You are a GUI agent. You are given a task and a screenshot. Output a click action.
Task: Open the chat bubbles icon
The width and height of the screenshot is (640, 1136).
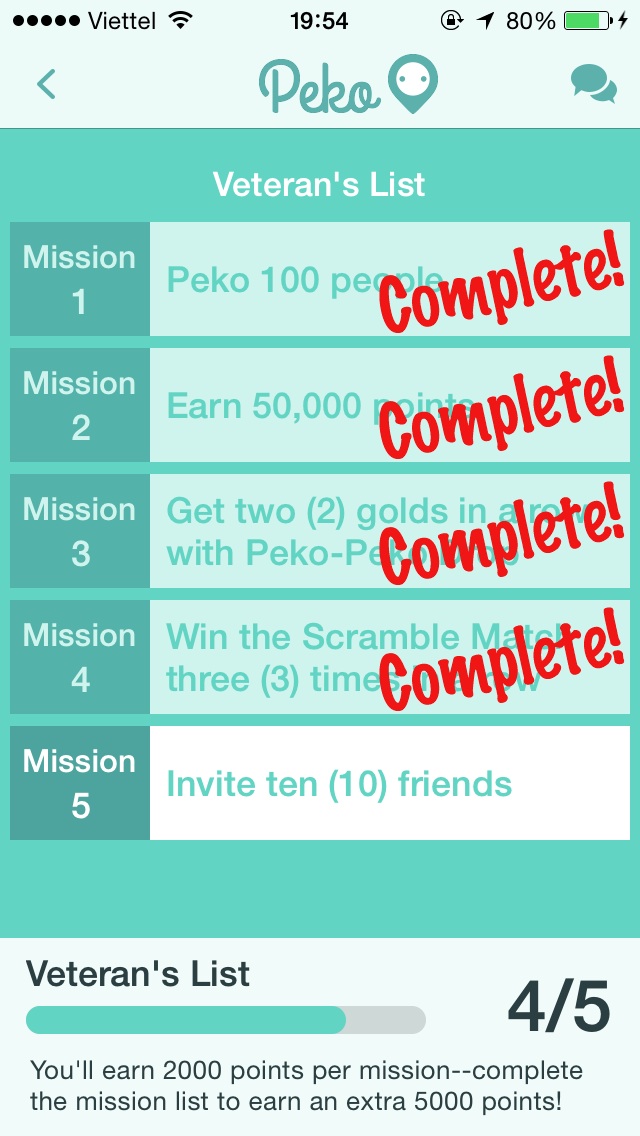594,84
